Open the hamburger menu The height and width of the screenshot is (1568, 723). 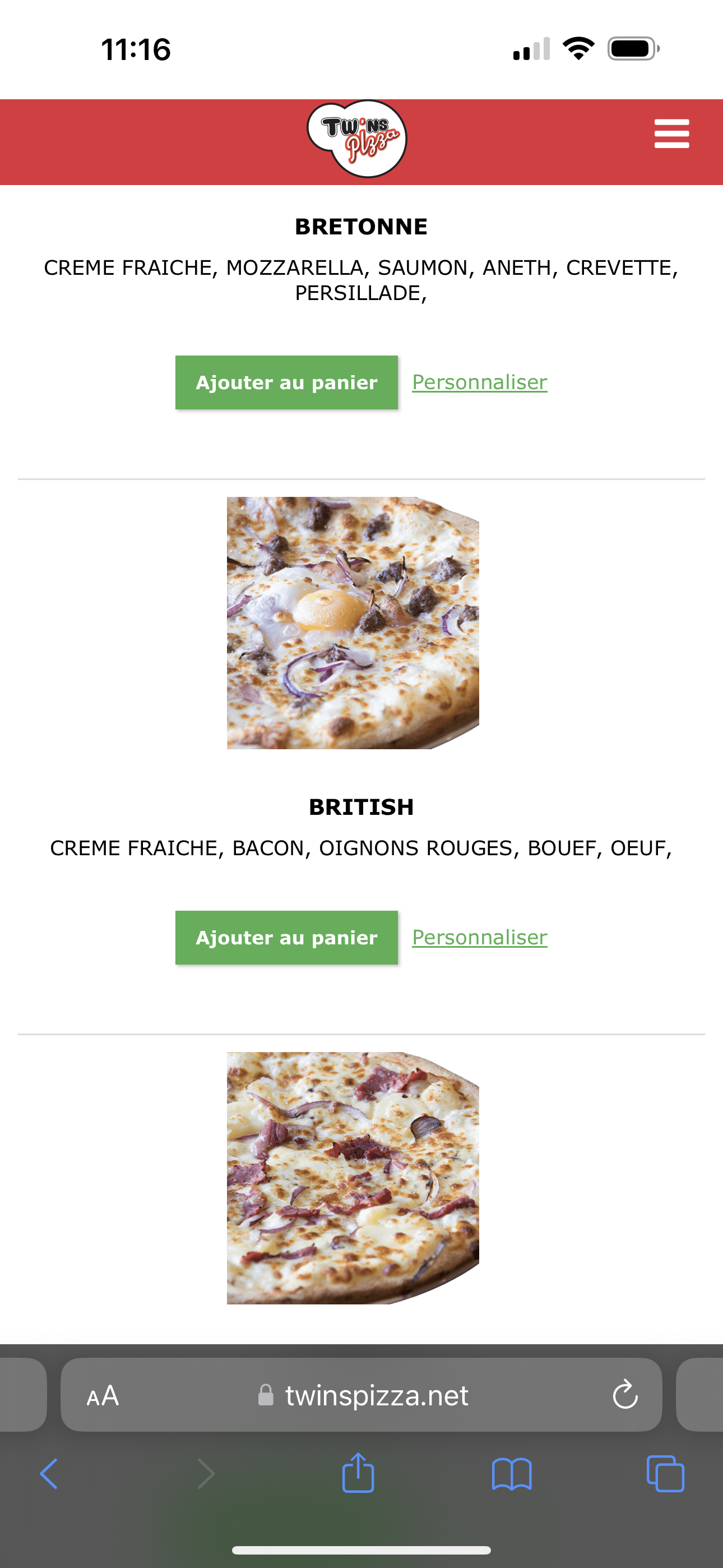point(671,134)
